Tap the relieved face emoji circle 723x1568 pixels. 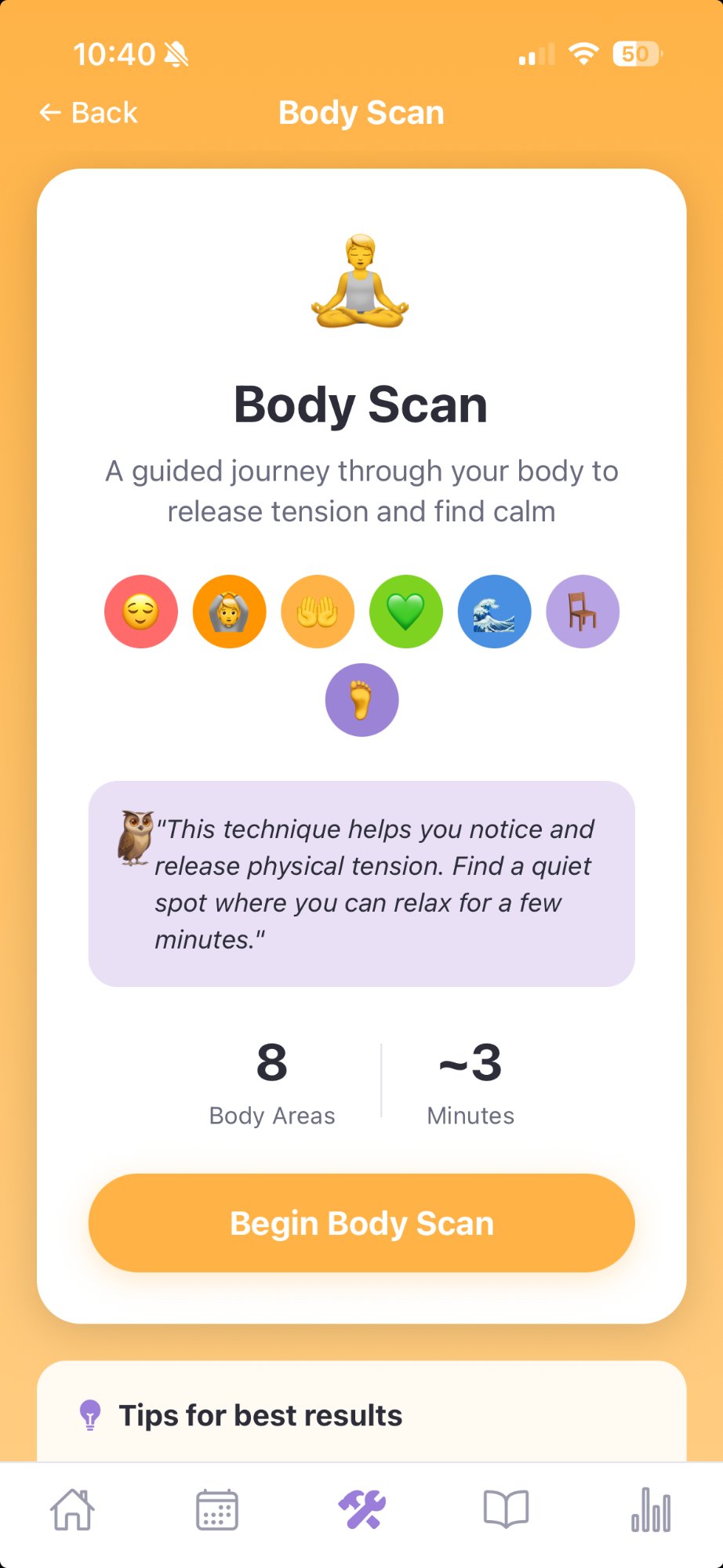pyautogui.click(x=140, y=612)
